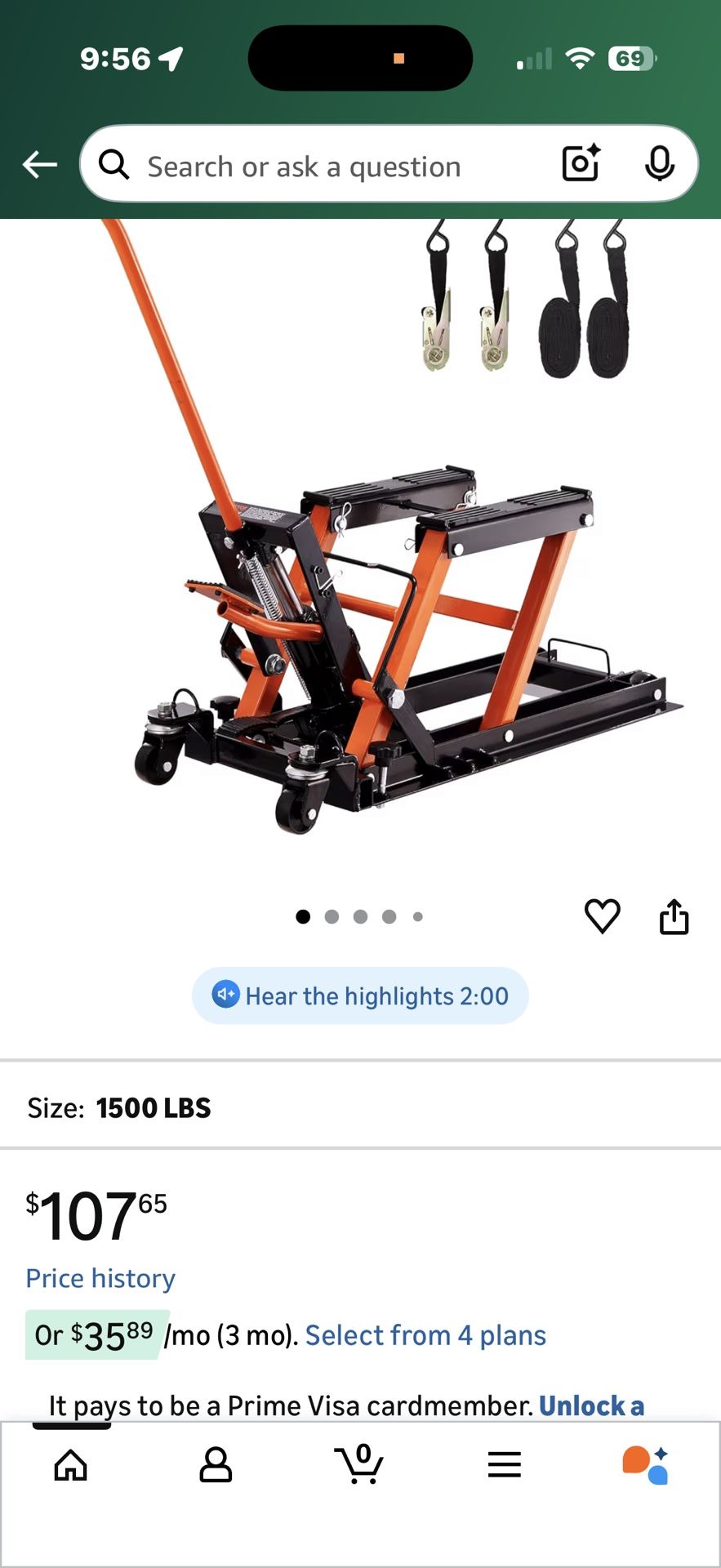Open your shopping cart
Screen dimensions: 721x1568
(x=360, y=1464)
